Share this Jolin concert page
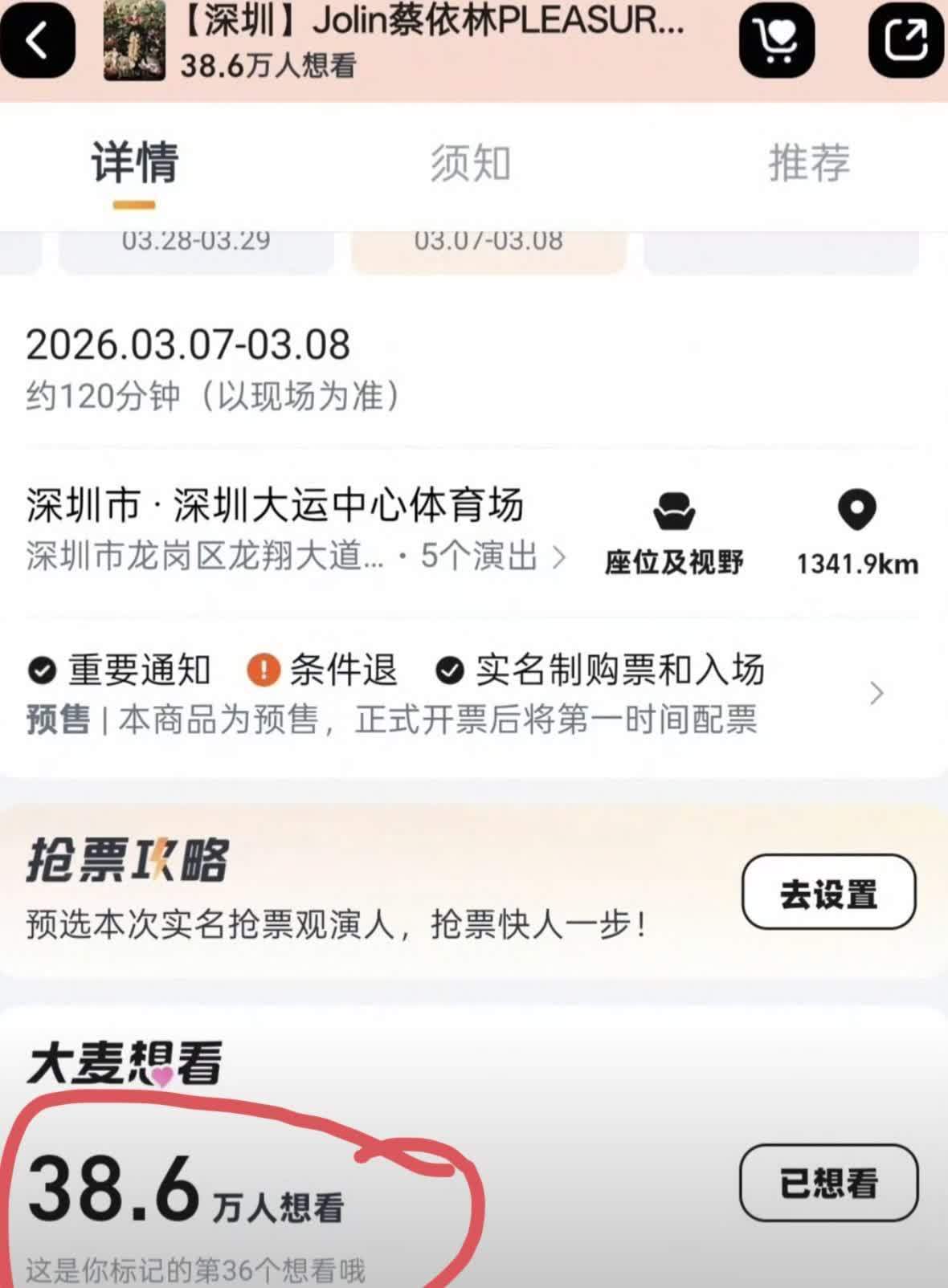948x1288 pixels. point(905,40)
